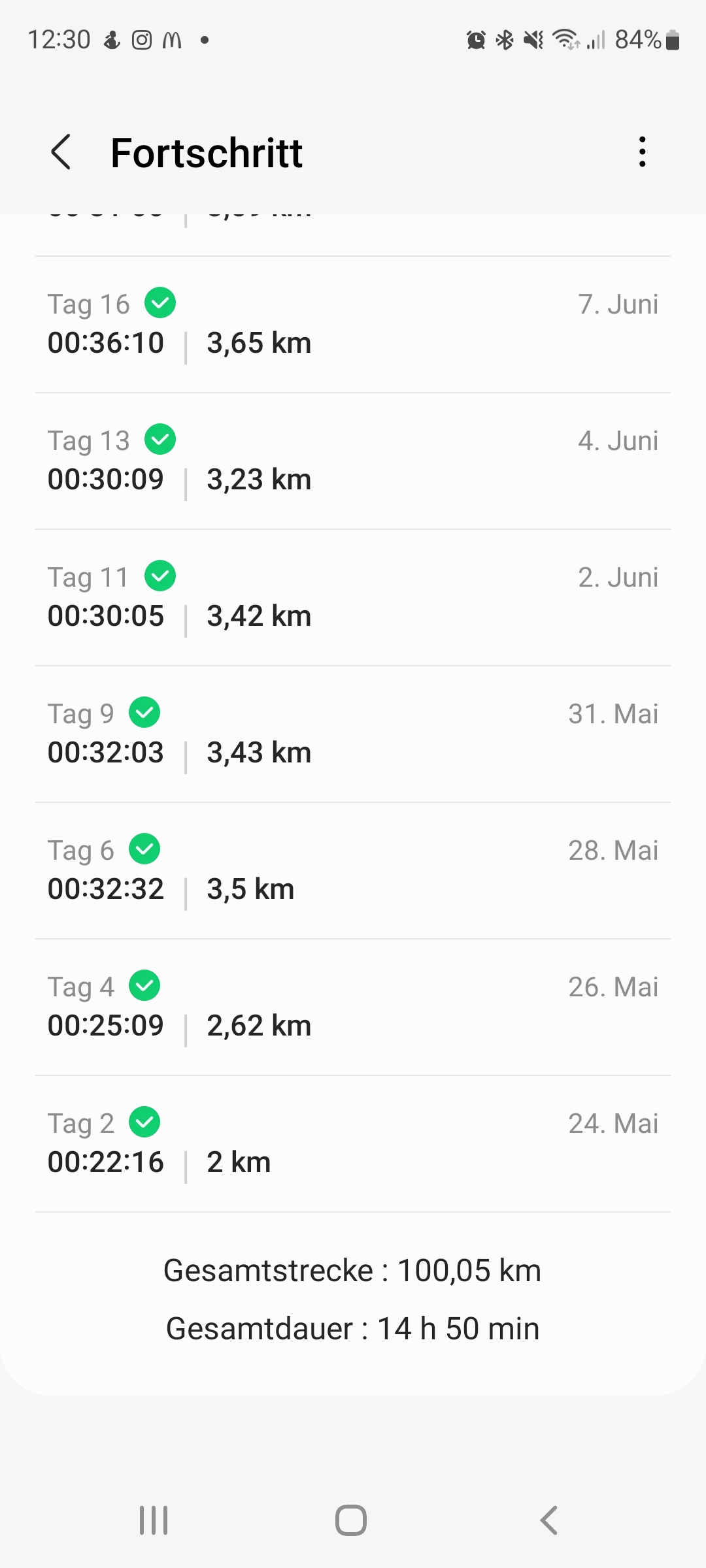Open the three-dot overflow menu
Screen dimensions: 706x1568
click(643, 152)
